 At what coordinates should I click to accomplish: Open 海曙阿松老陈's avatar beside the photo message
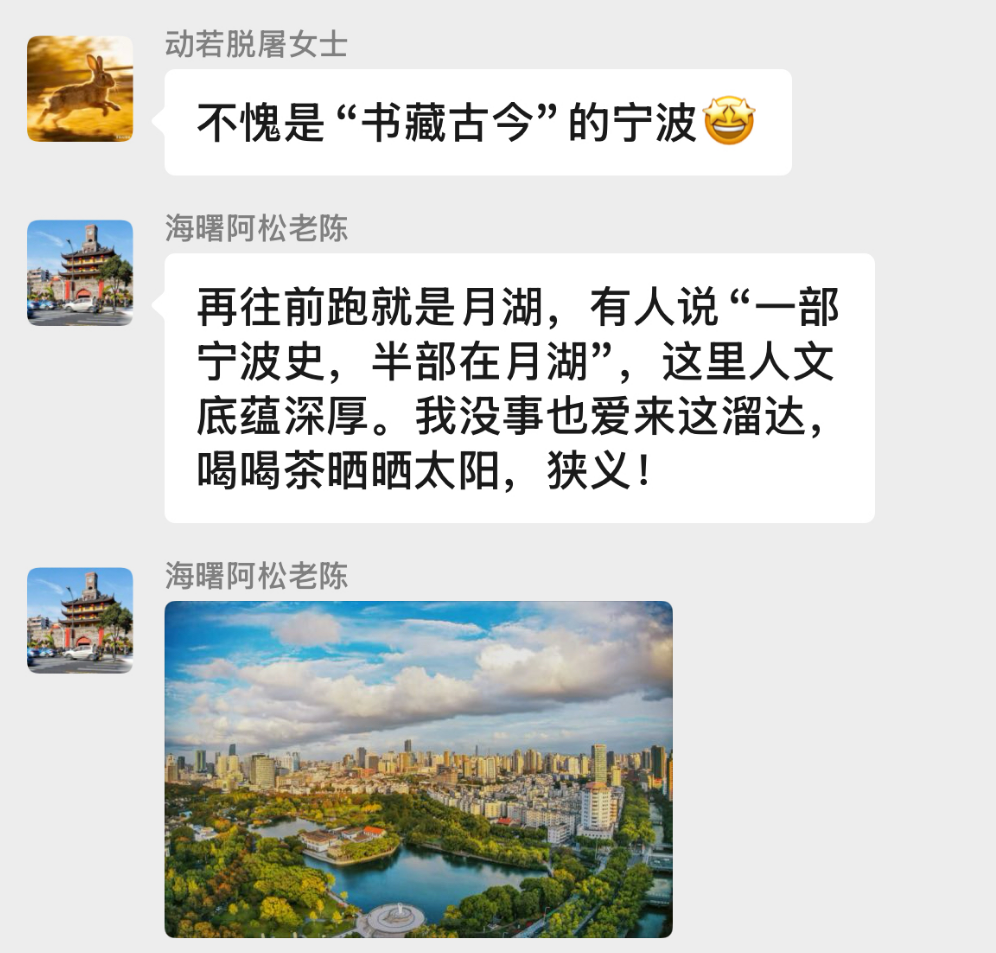[x=80, y=620]
